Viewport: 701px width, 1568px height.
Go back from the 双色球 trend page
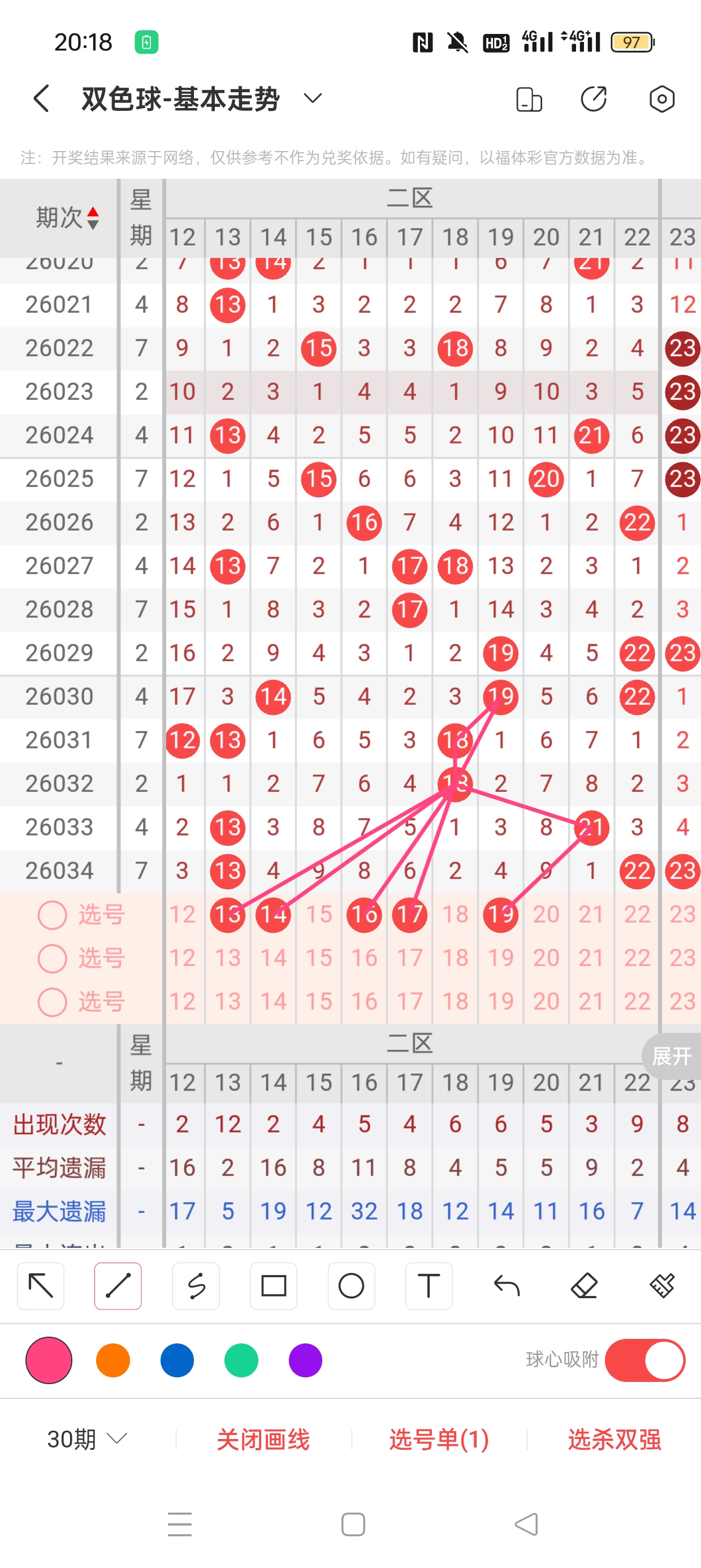click(41, 98)
